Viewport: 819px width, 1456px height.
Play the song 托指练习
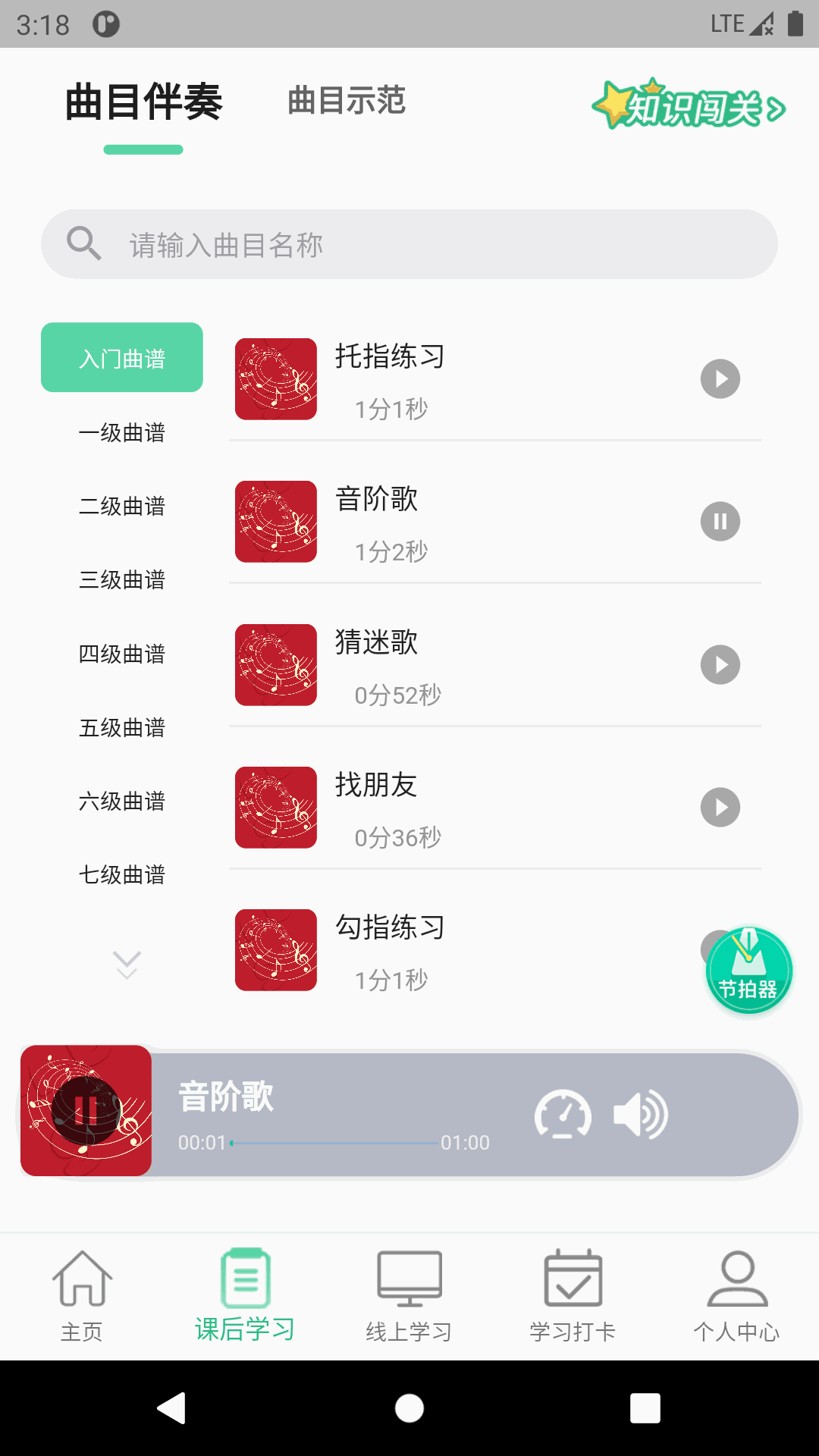(720, 379)
